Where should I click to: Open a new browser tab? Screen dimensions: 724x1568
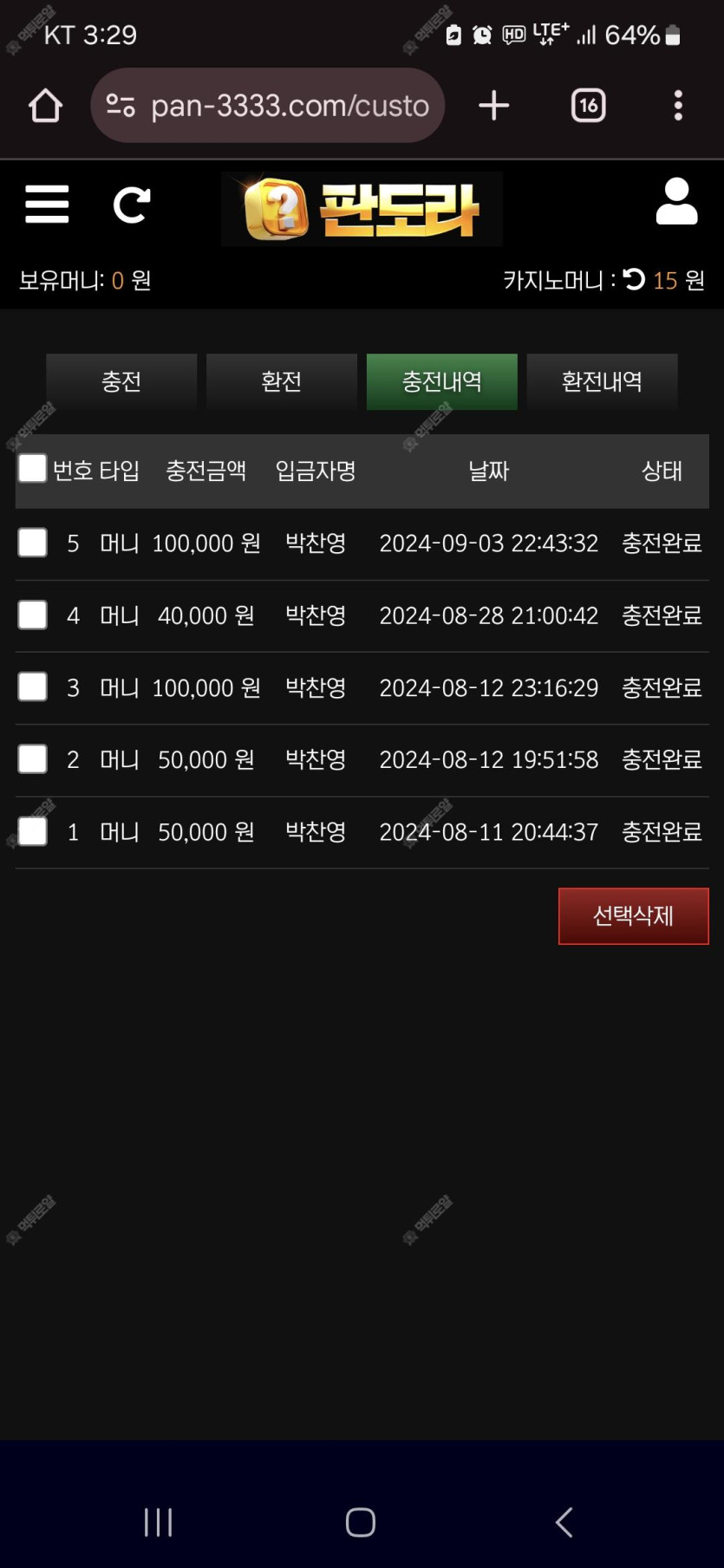pyautogui.click(x=494, y=106)
